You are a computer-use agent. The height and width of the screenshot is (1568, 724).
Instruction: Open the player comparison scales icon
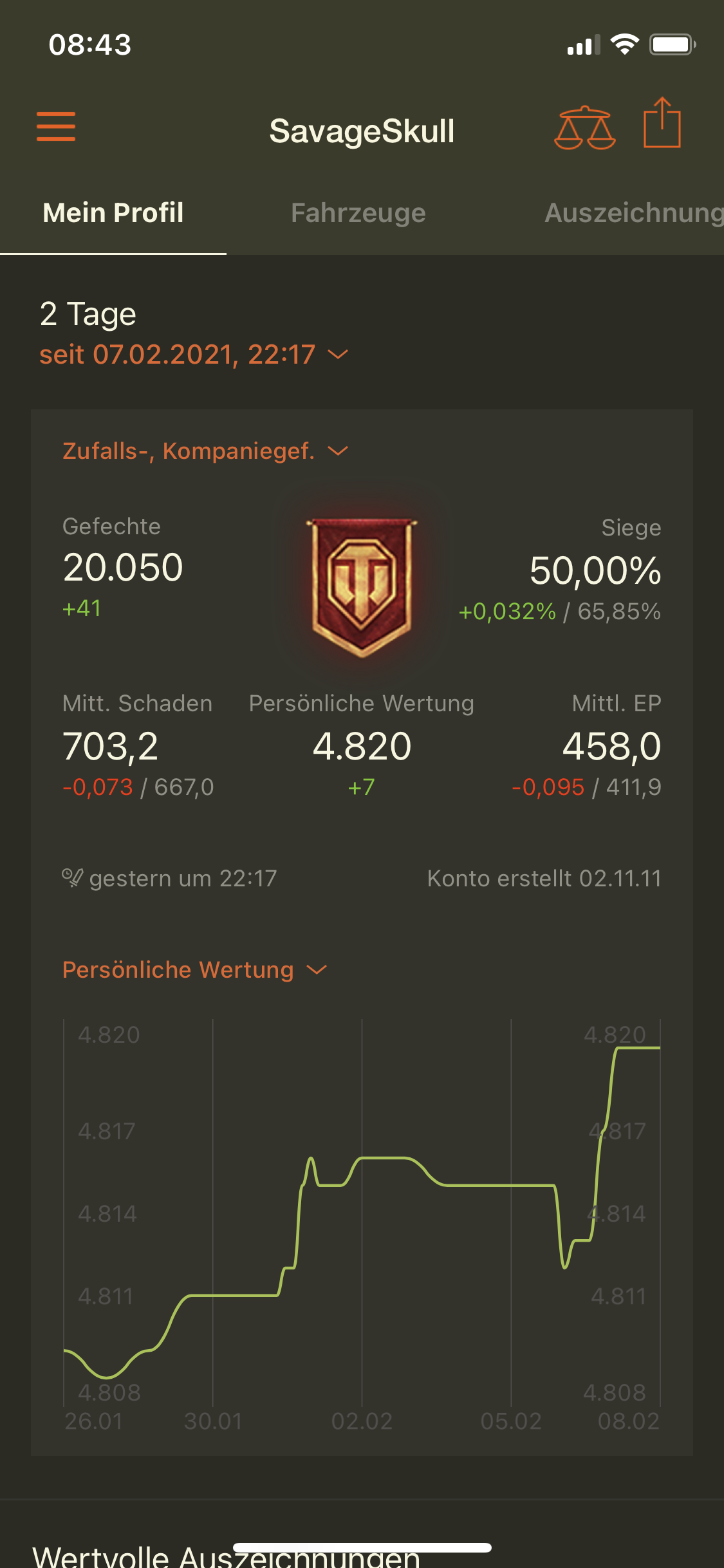pos(584,127)
